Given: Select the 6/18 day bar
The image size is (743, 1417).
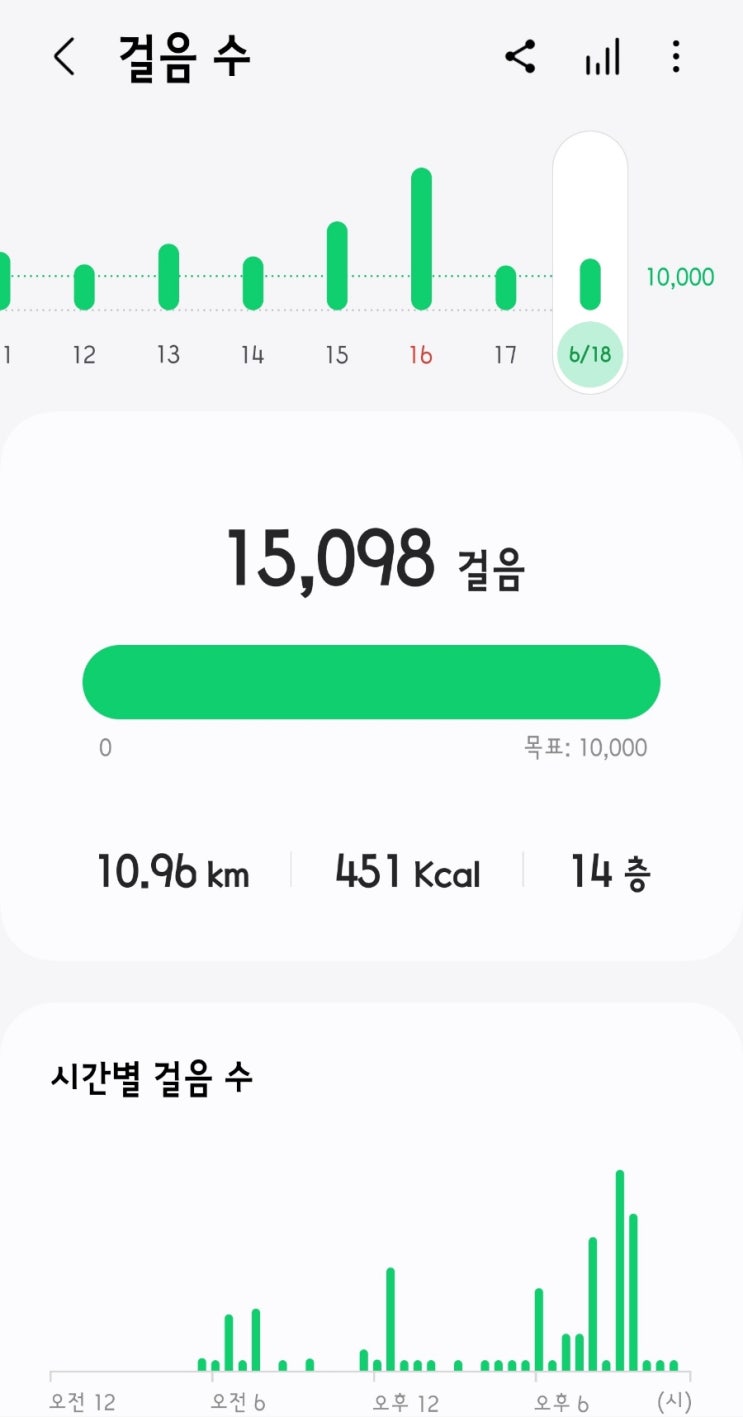Looking at the screenshot, I should click(590, 285).
